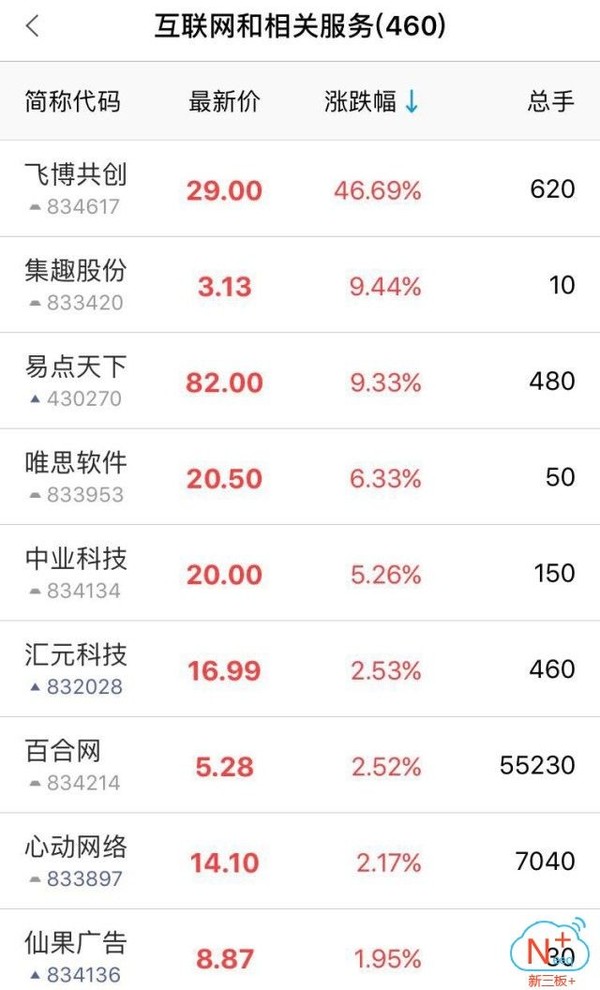Open 百合网 stock details
Image resolution: width=600 pixels, height=990 pixels.
pos(300,765)
